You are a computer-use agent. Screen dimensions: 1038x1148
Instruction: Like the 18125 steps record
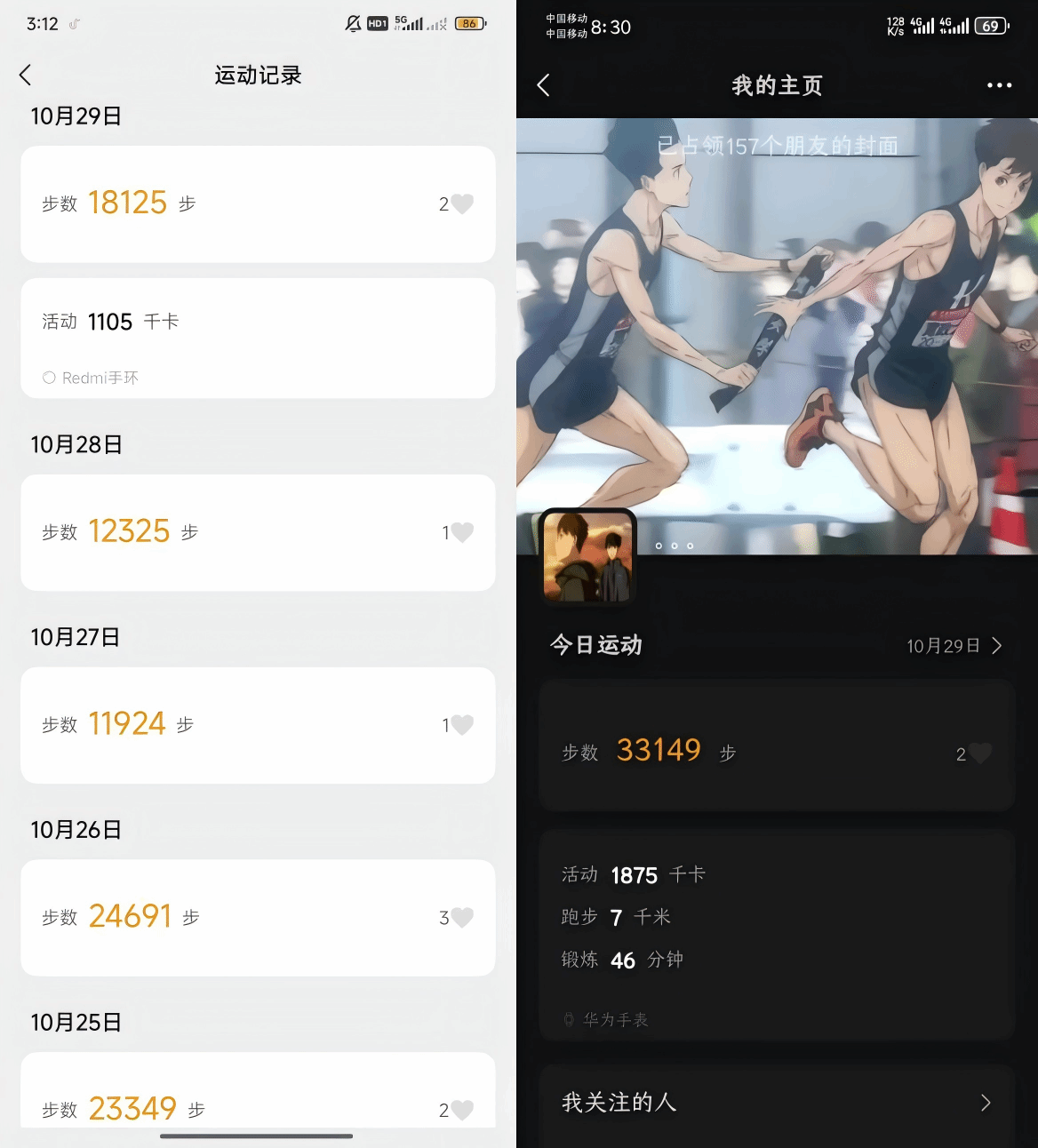point(462,204)
